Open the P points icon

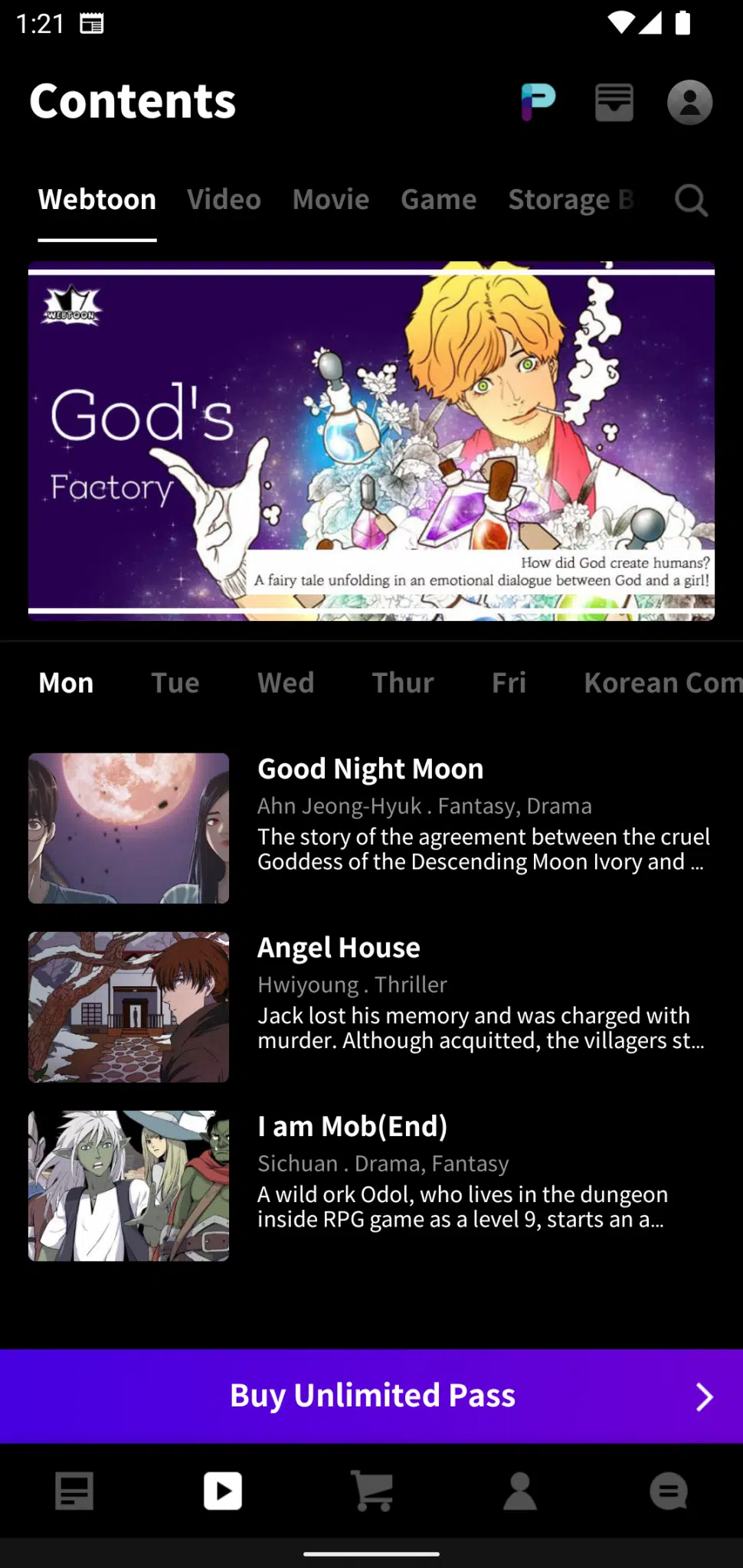[538, 102]
